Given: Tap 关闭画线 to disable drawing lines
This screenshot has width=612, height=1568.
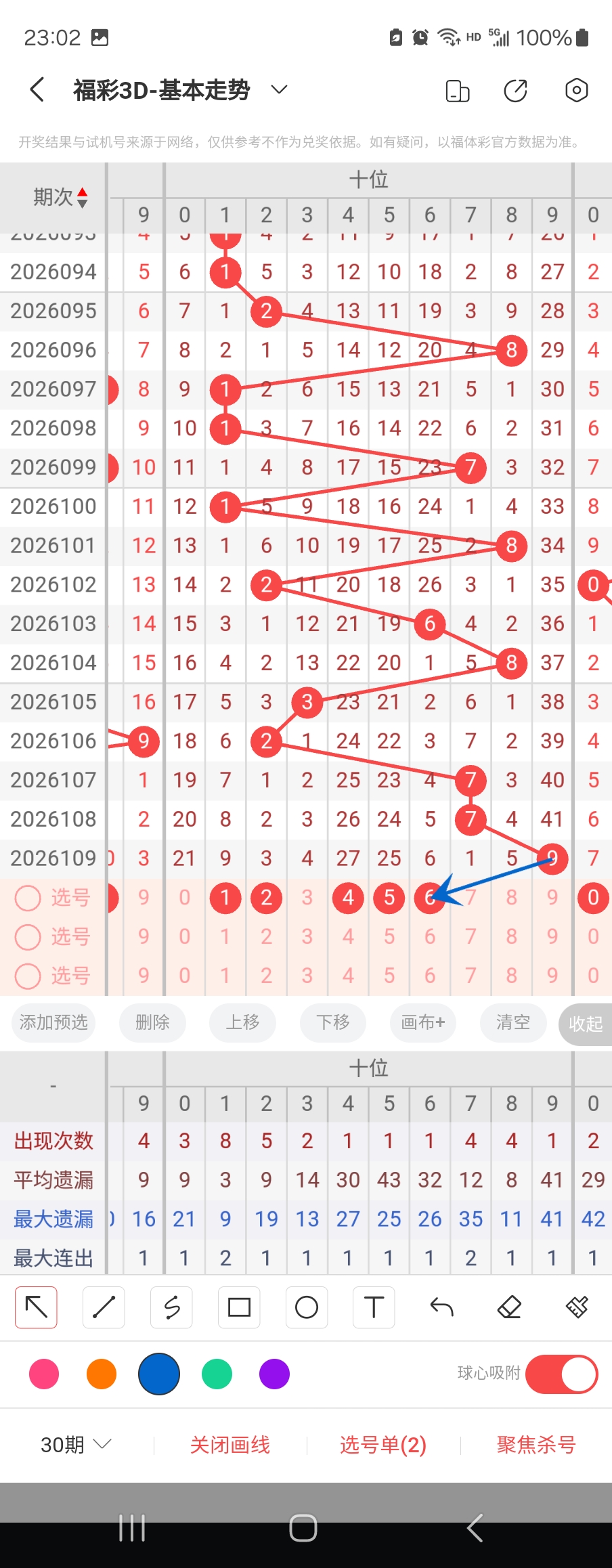Looking at the screenshot, I should click(230, 1445).
